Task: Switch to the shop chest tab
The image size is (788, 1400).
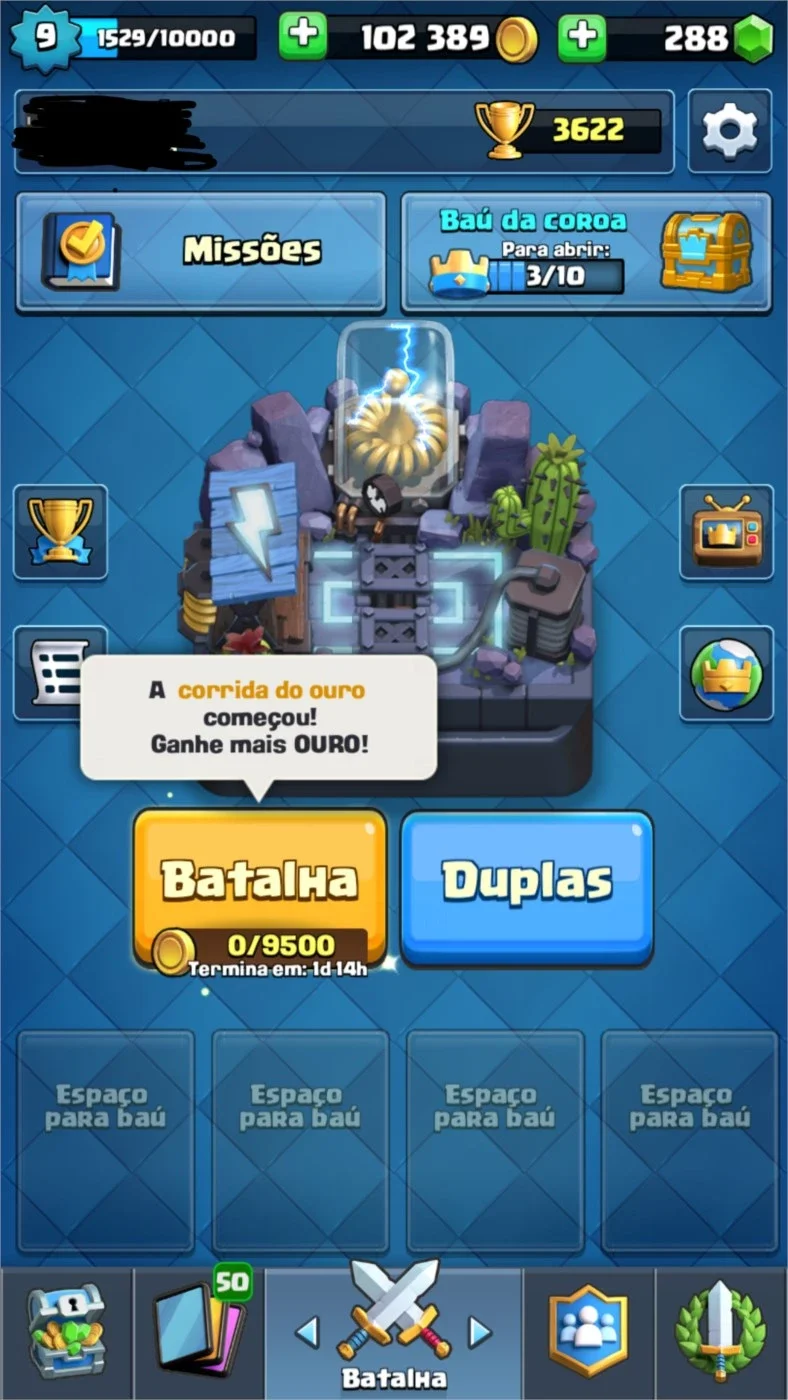Action: tap(66, 1334)
